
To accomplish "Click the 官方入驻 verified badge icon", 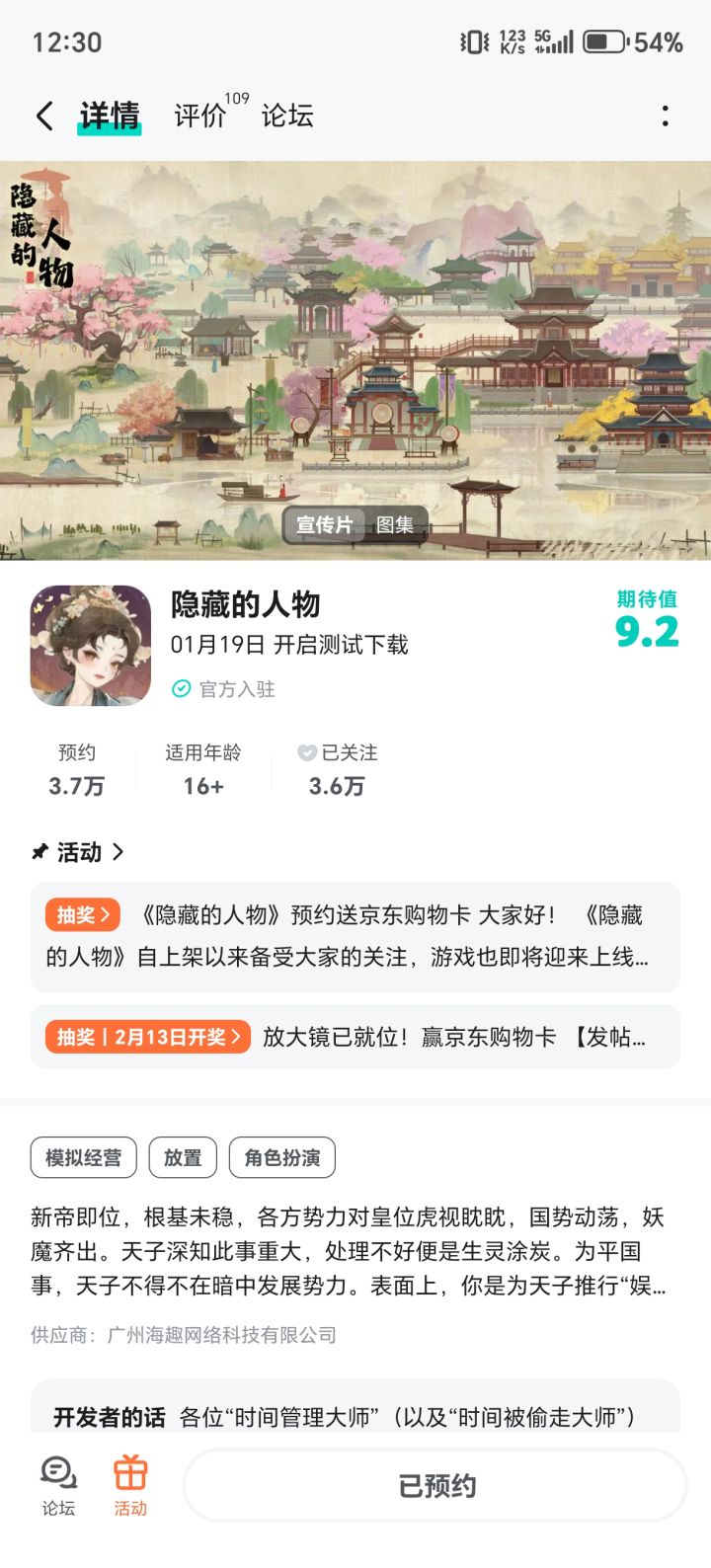I will [x=181, y=689].
